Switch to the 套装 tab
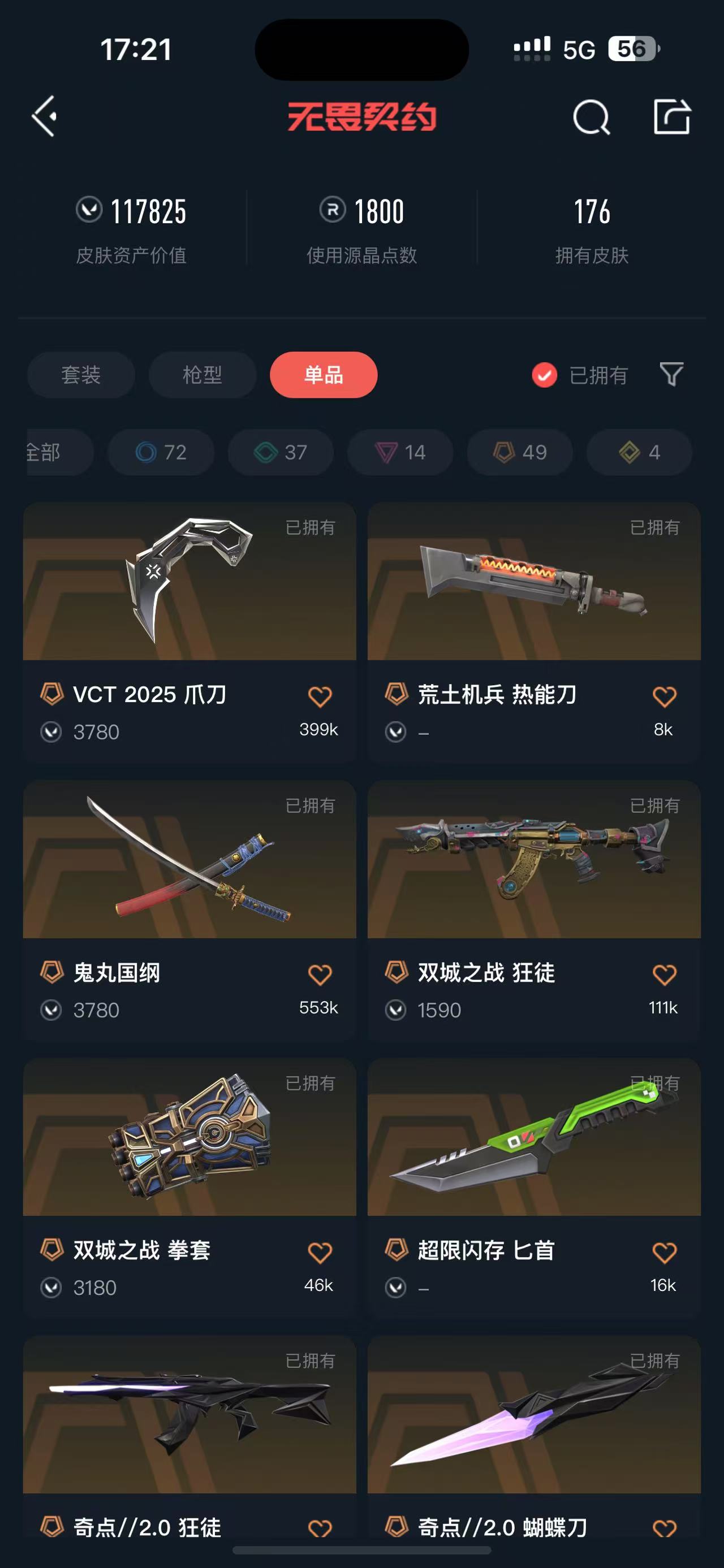The width and height of the screenshot is (724, 1568). [81, 374]
